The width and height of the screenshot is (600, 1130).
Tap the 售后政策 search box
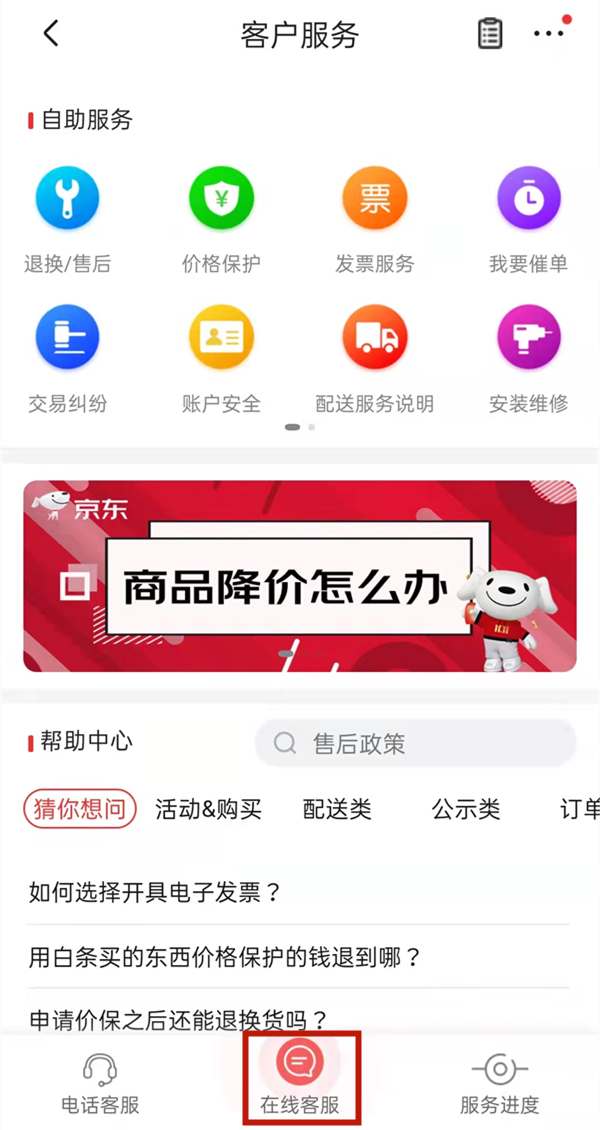415,744
